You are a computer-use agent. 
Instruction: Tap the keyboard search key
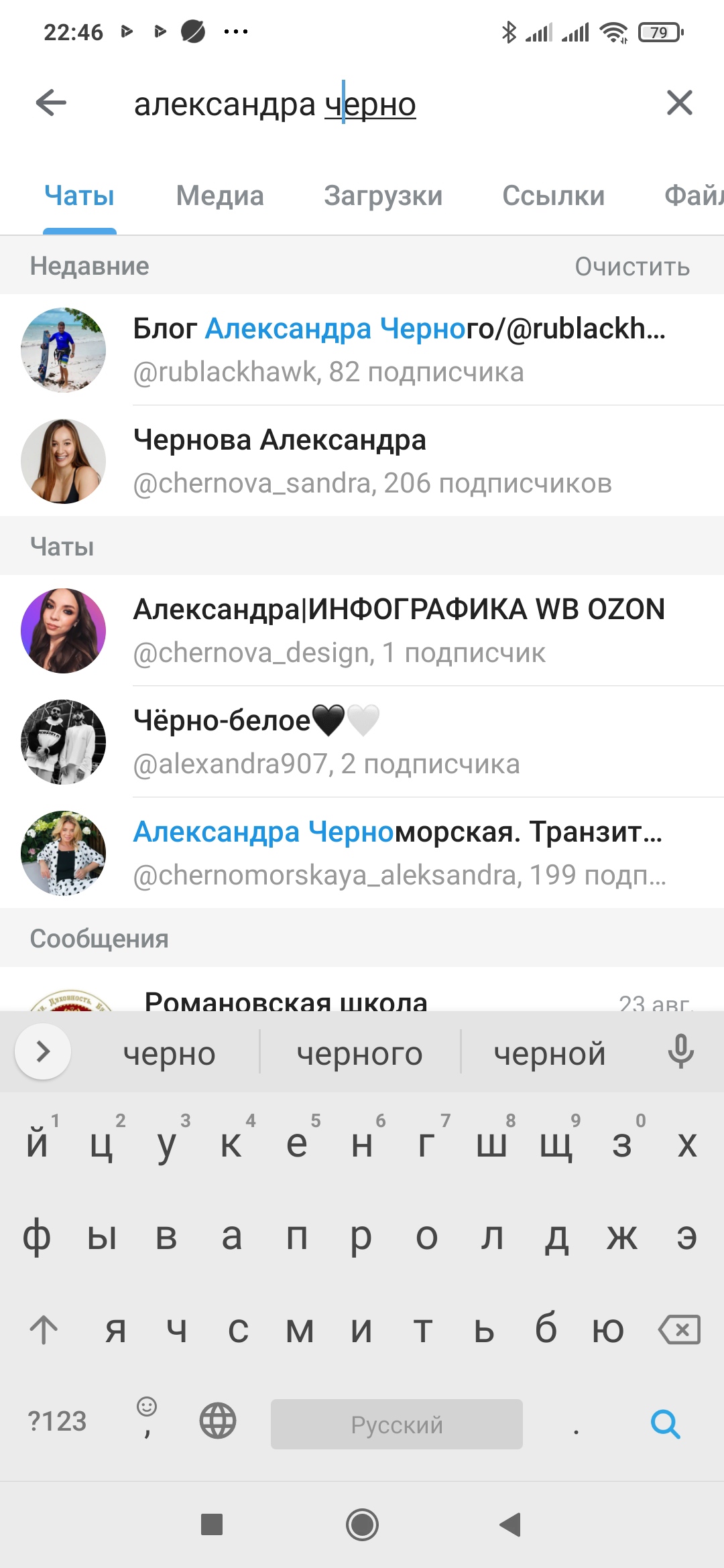[x=666, y=1424]
